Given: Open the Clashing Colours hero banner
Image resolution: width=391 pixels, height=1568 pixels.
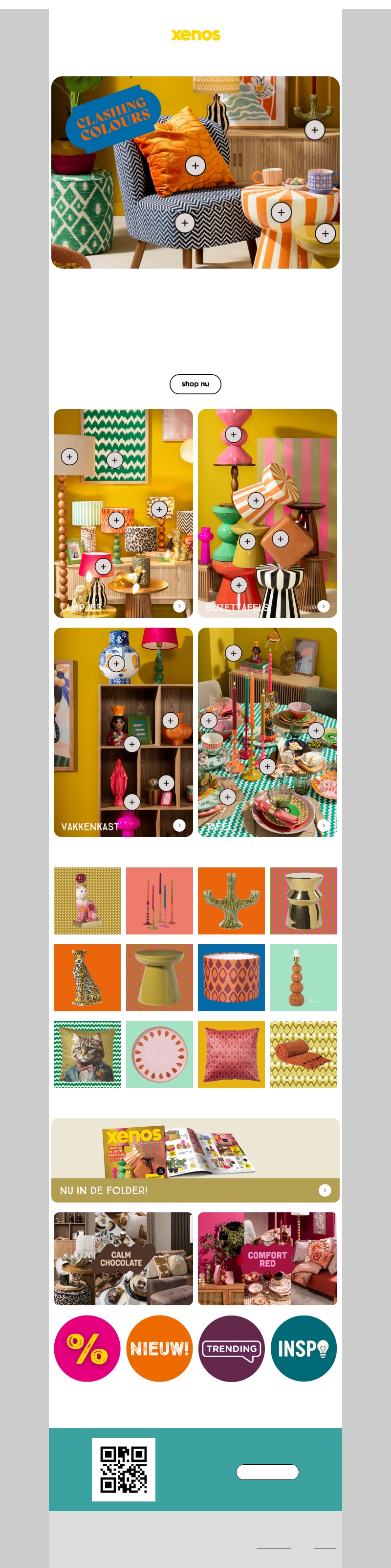Looking at the screenshot, I should (195, 172).
